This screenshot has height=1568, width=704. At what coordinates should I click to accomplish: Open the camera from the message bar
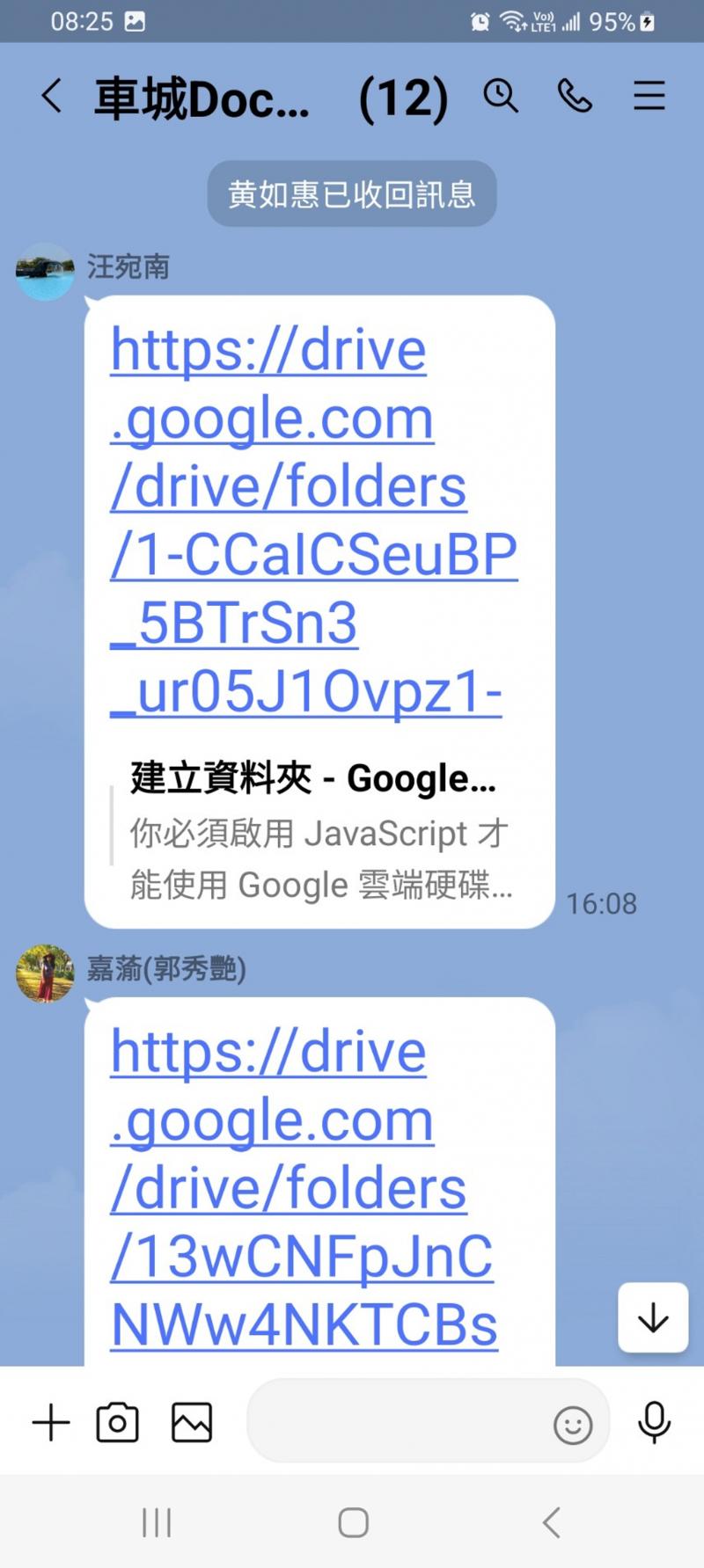pyautogui.click(x=120, y=1421)
